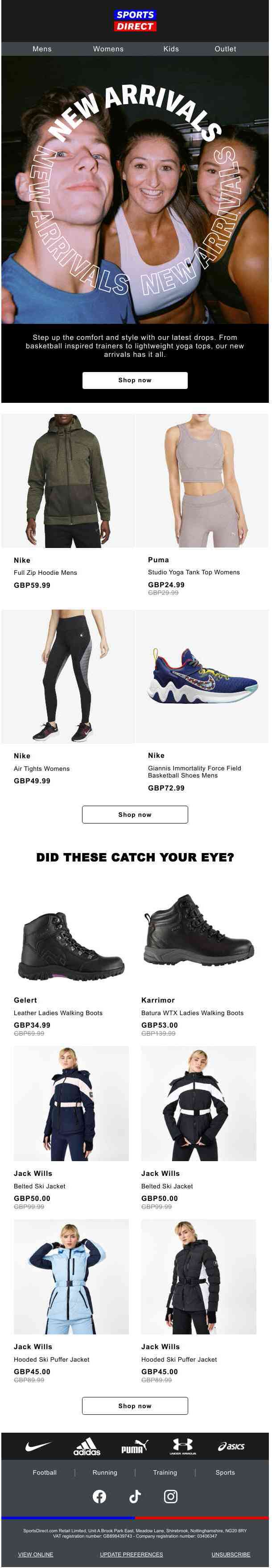Go to the Kids section
272x1568 pixels.
point(171,49)
